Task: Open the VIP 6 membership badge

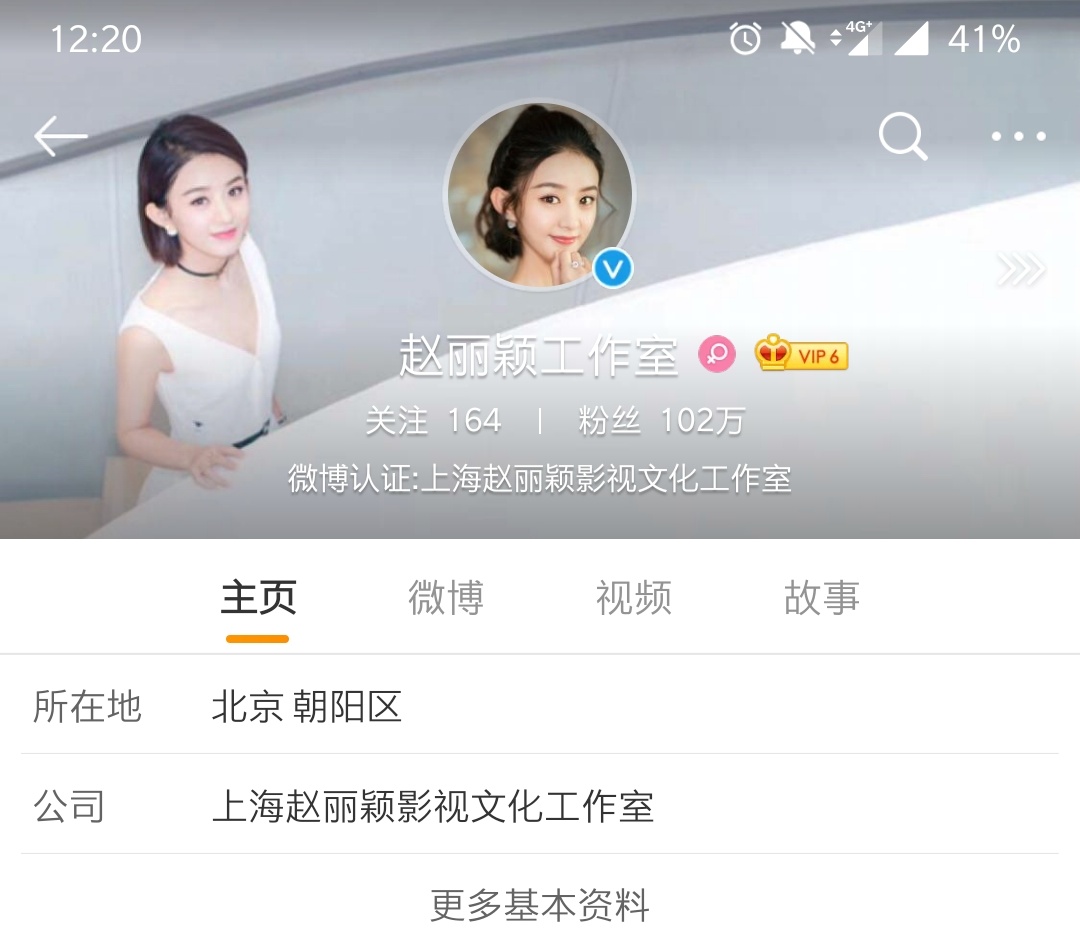Action: 802,354
